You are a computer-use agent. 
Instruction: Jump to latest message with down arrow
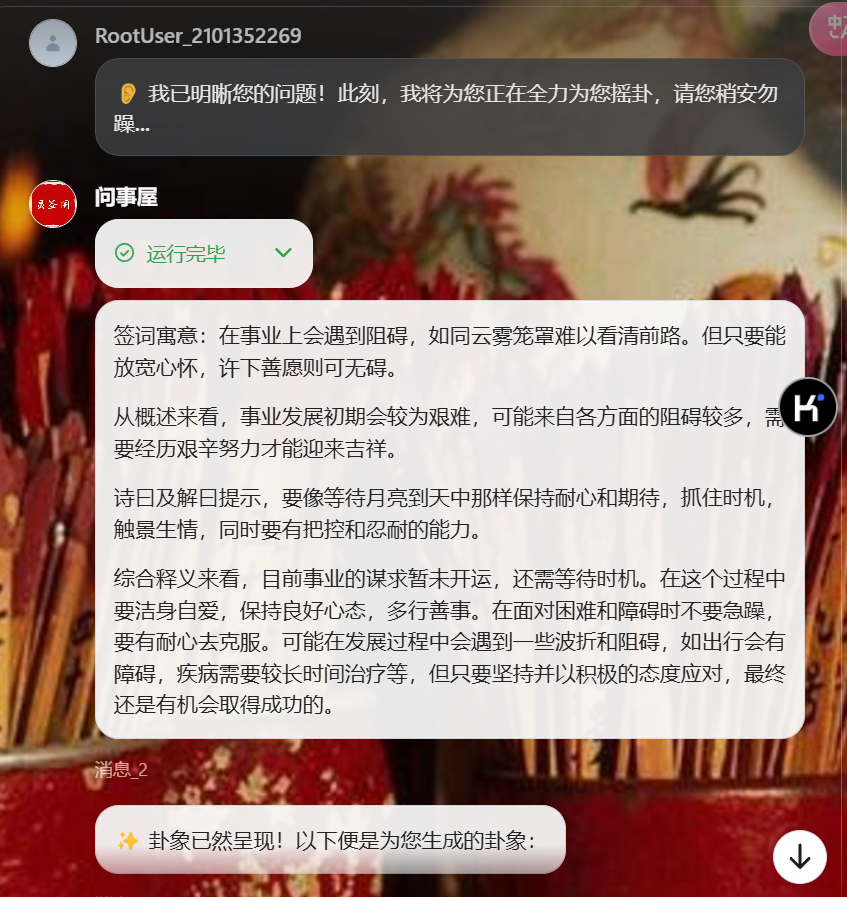tap(799, 856)
